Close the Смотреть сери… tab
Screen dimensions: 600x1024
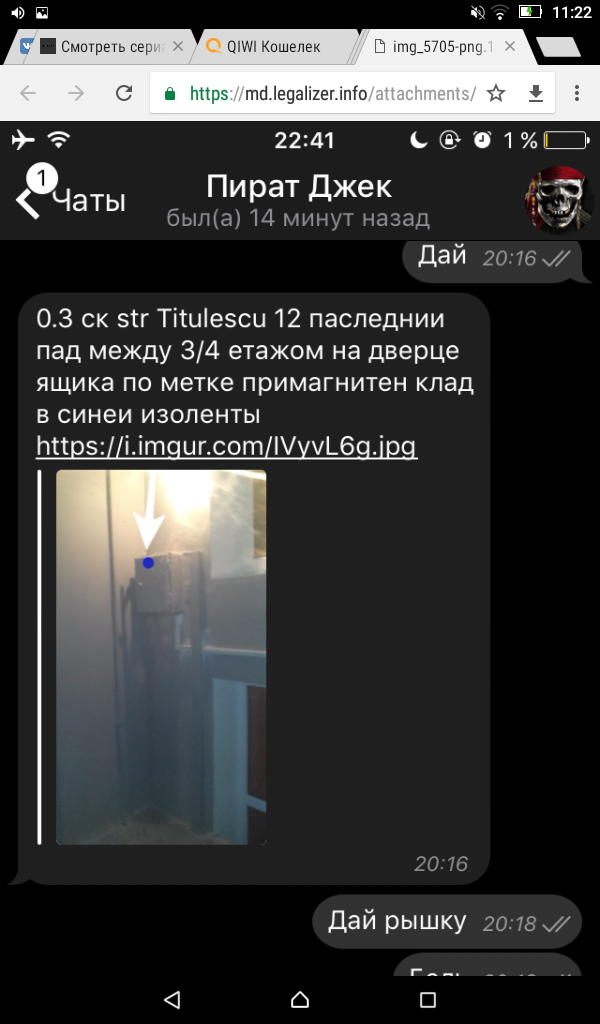(x=178, y=46)
